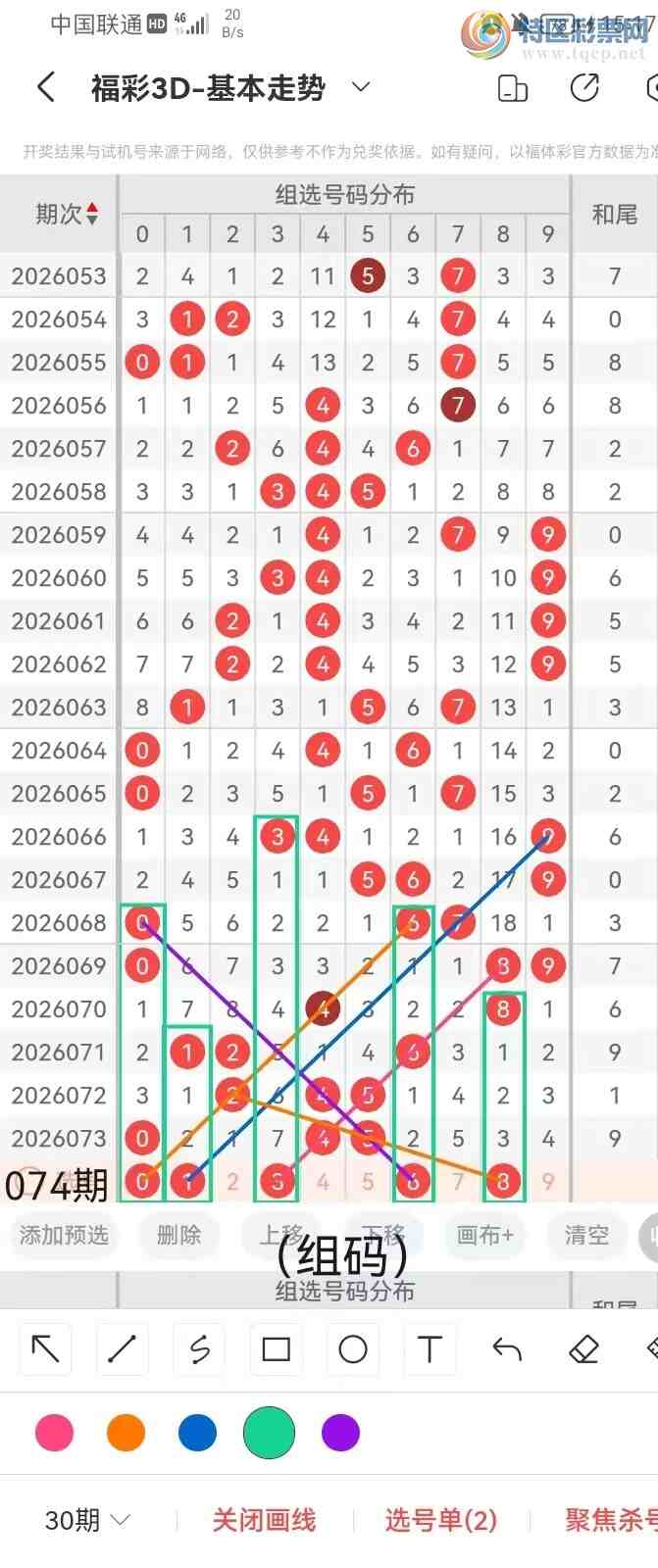Select the eraser tool
The height and width of the screenshot is (1568, 658).
pos(583,1349)
